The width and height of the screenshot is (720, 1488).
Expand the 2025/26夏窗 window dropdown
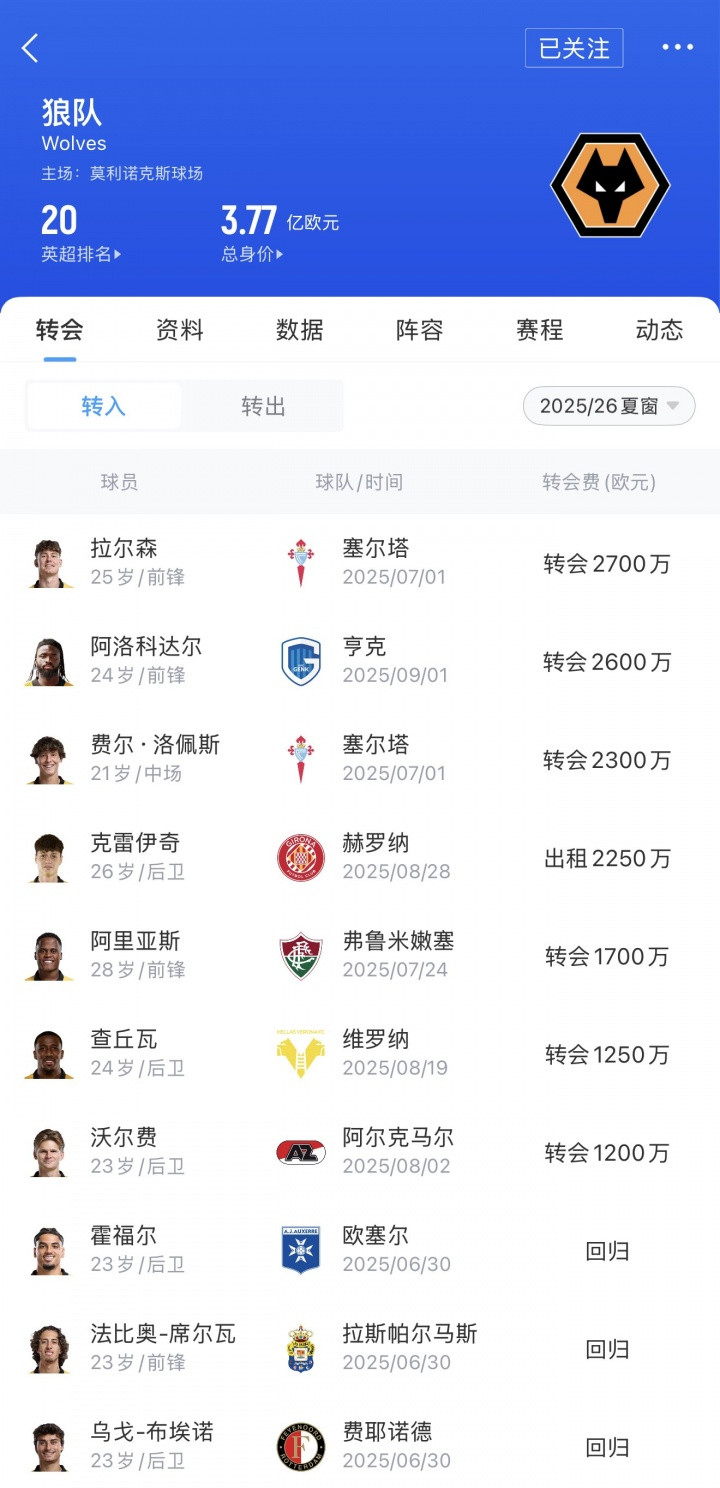tap(609, 406)
